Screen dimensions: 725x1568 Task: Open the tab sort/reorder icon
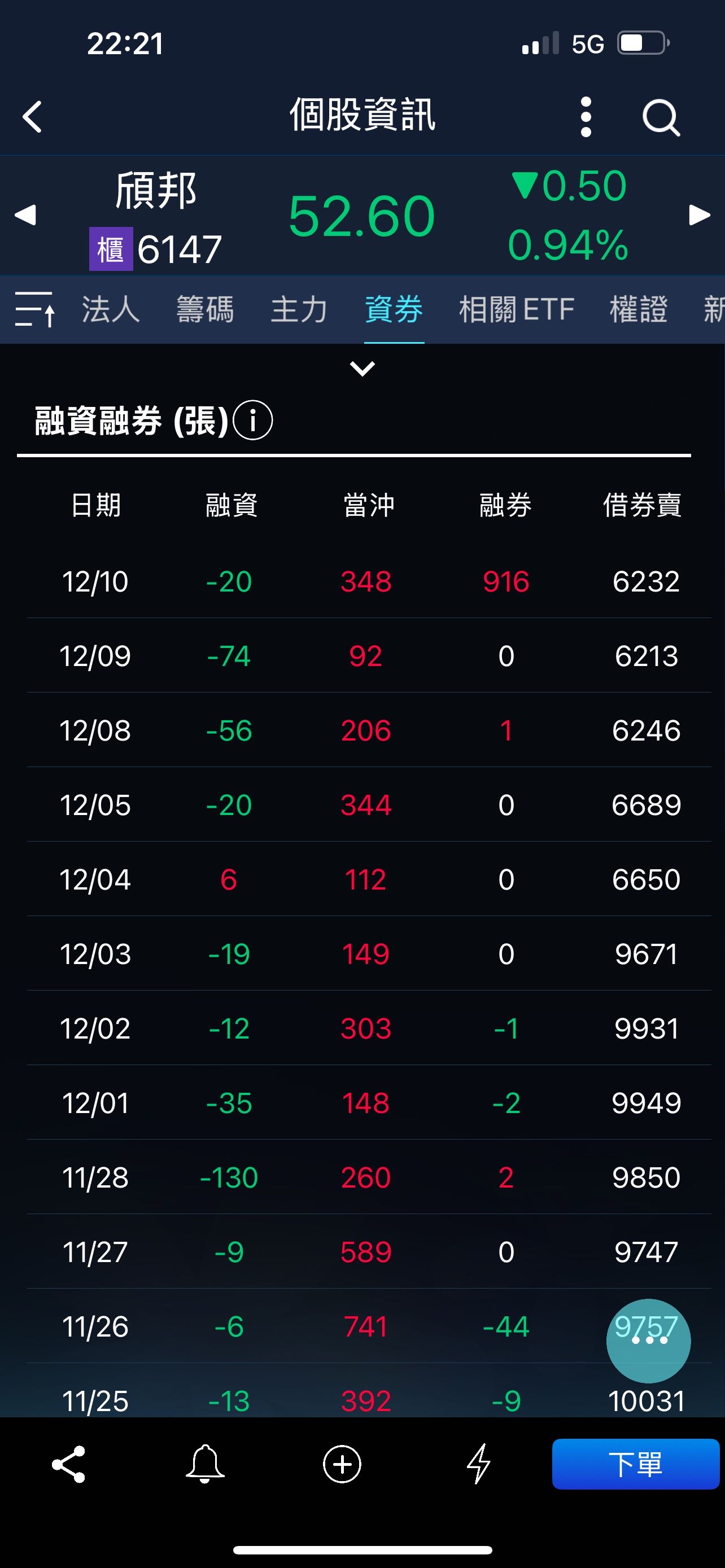coord(34,309)
